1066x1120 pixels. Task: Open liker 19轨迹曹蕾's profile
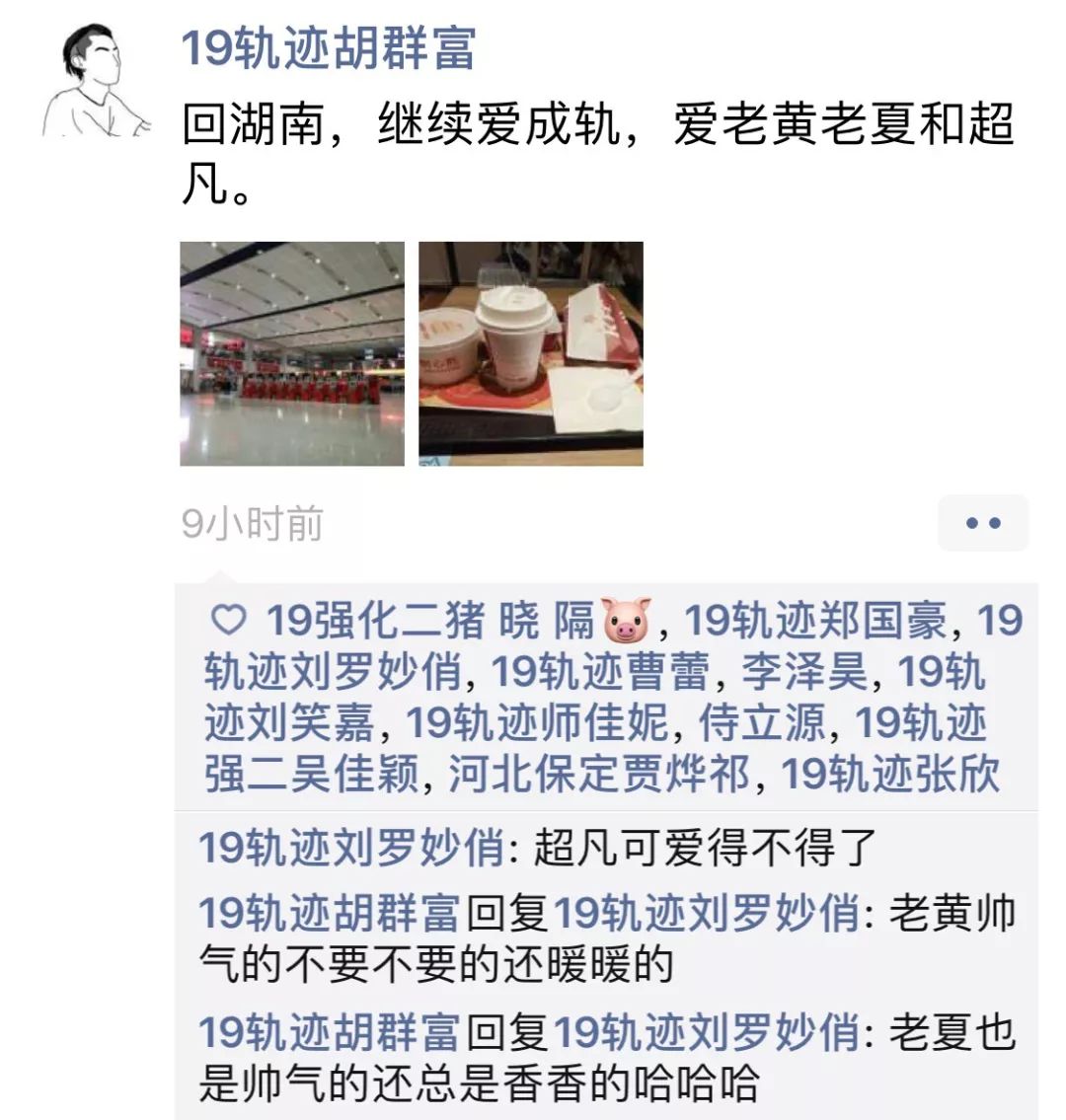pos(600,673)
